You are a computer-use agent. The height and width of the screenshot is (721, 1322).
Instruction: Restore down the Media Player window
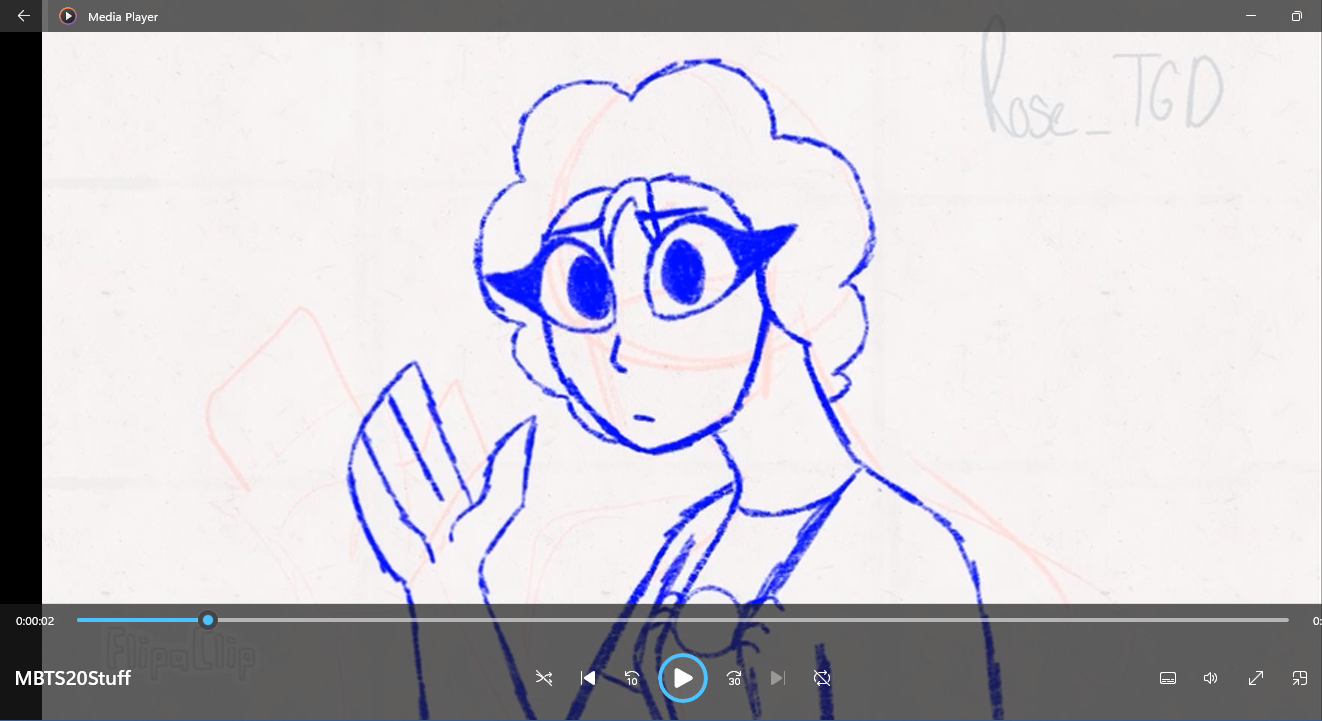(x=1296, y=16)
